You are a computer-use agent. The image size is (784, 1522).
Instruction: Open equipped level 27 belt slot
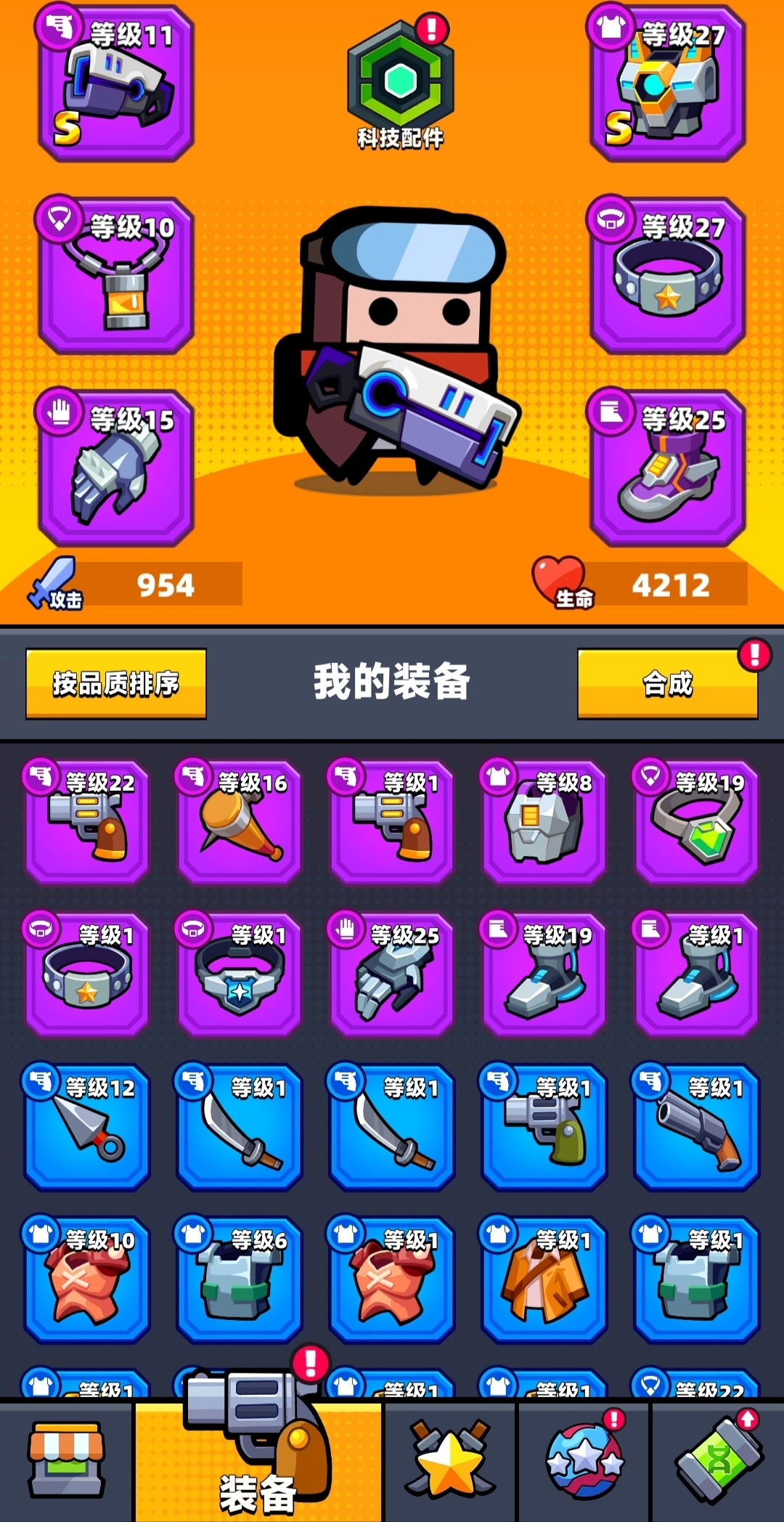click(668, 276)
